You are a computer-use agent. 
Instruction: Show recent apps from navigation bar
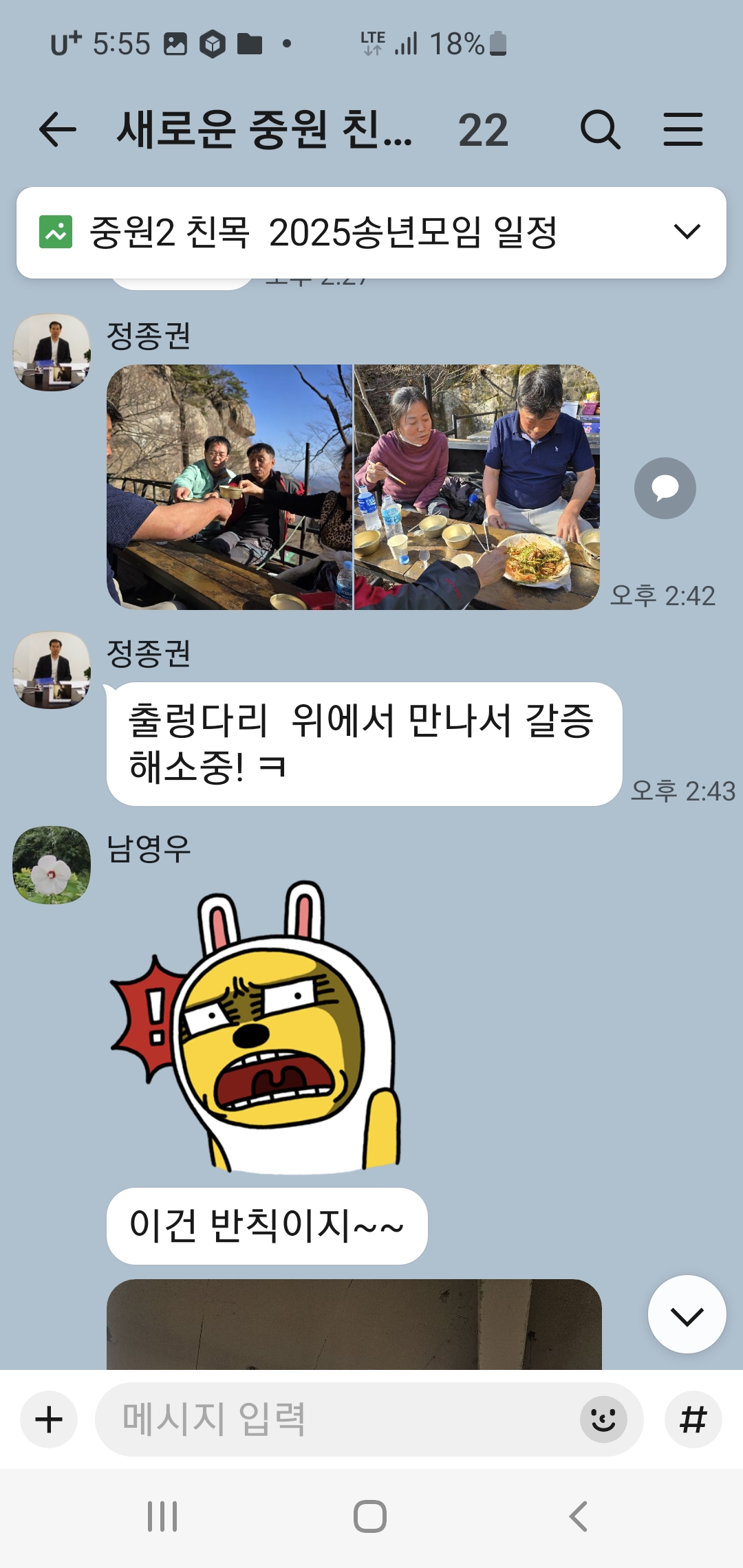(x=163, y=1516)
